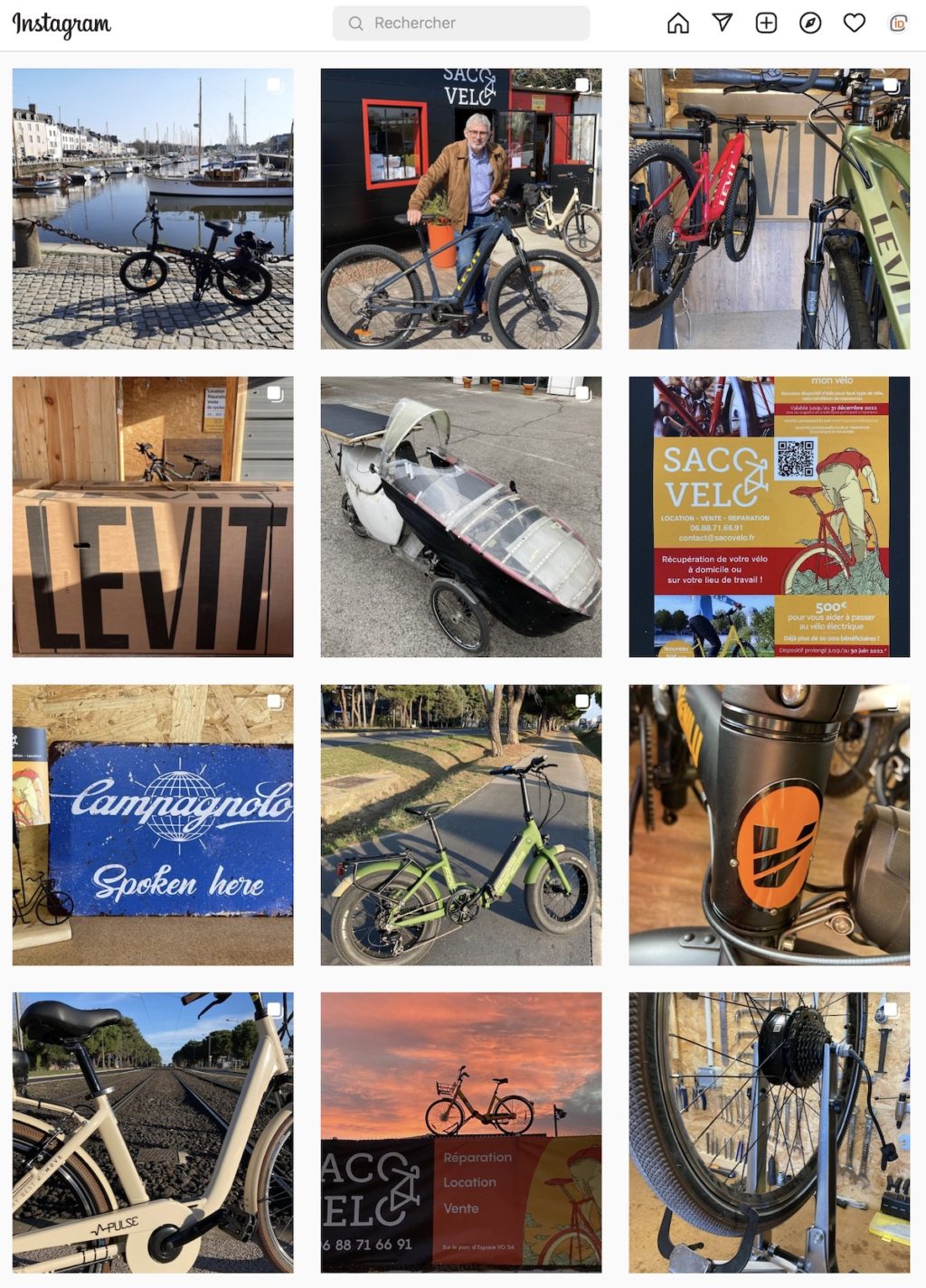Open the rear wheel workshop post
The width and height of the screenshot is (926, 1288).
click(x=769, y=1132)
